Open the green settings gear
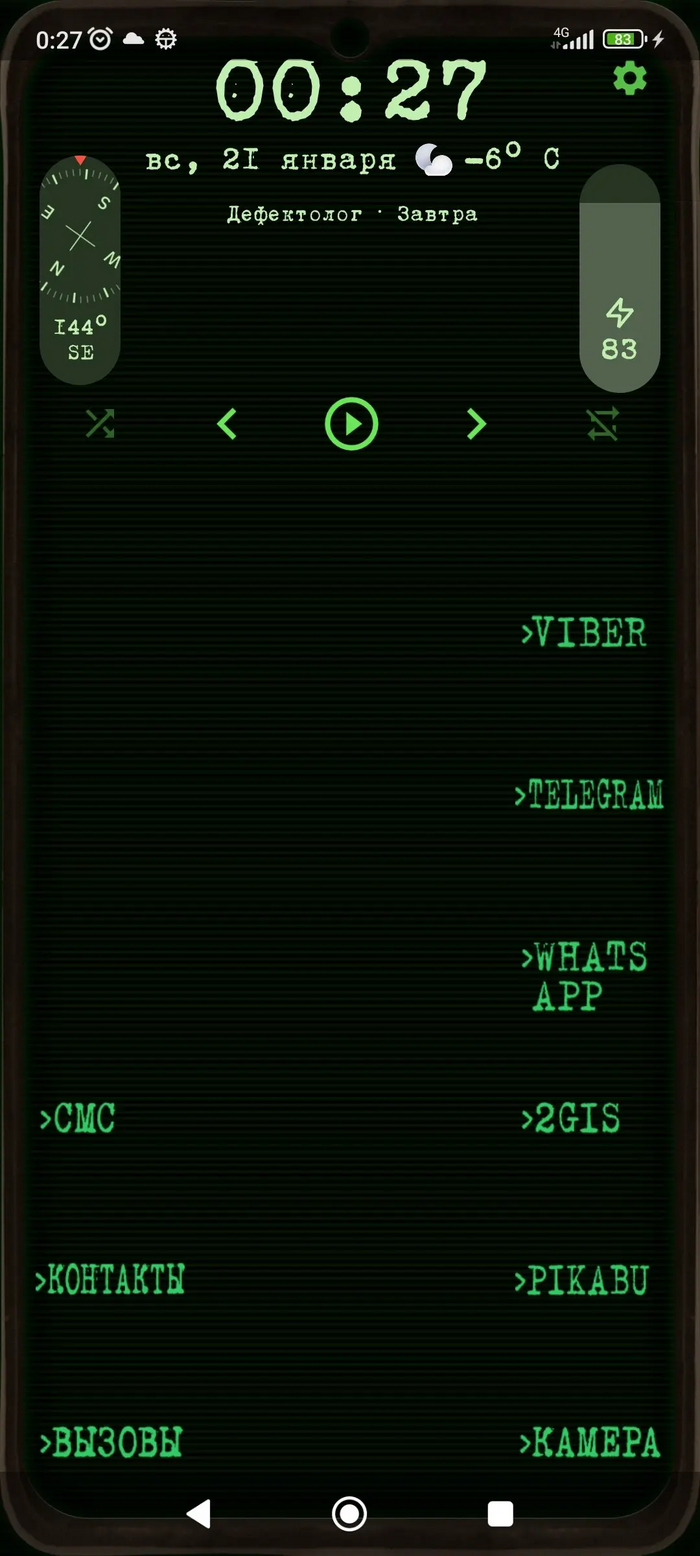 (x=630, y=78)
